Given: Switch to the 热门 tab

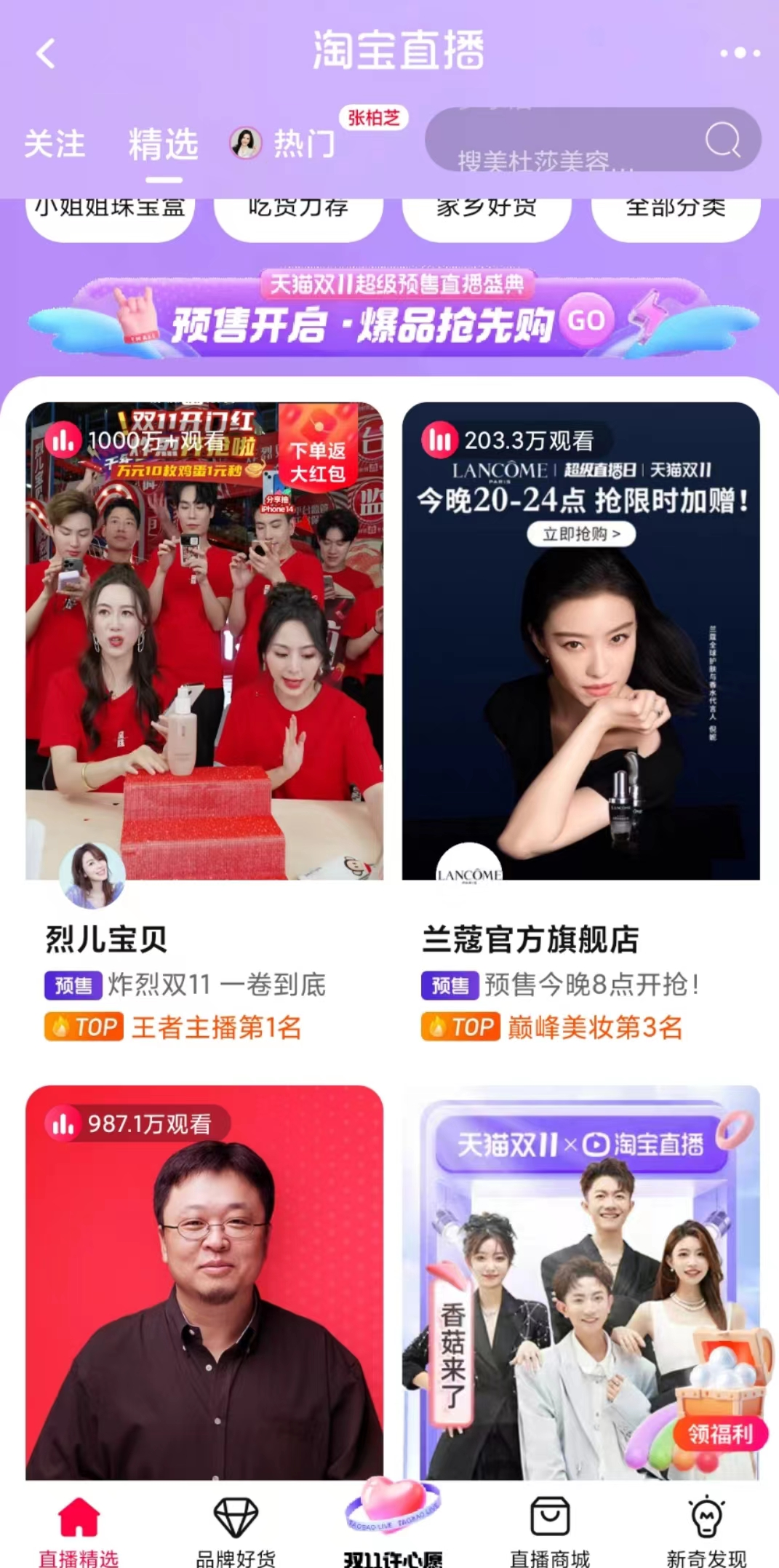Looking at the screenshot, I should tap(303, 143).
